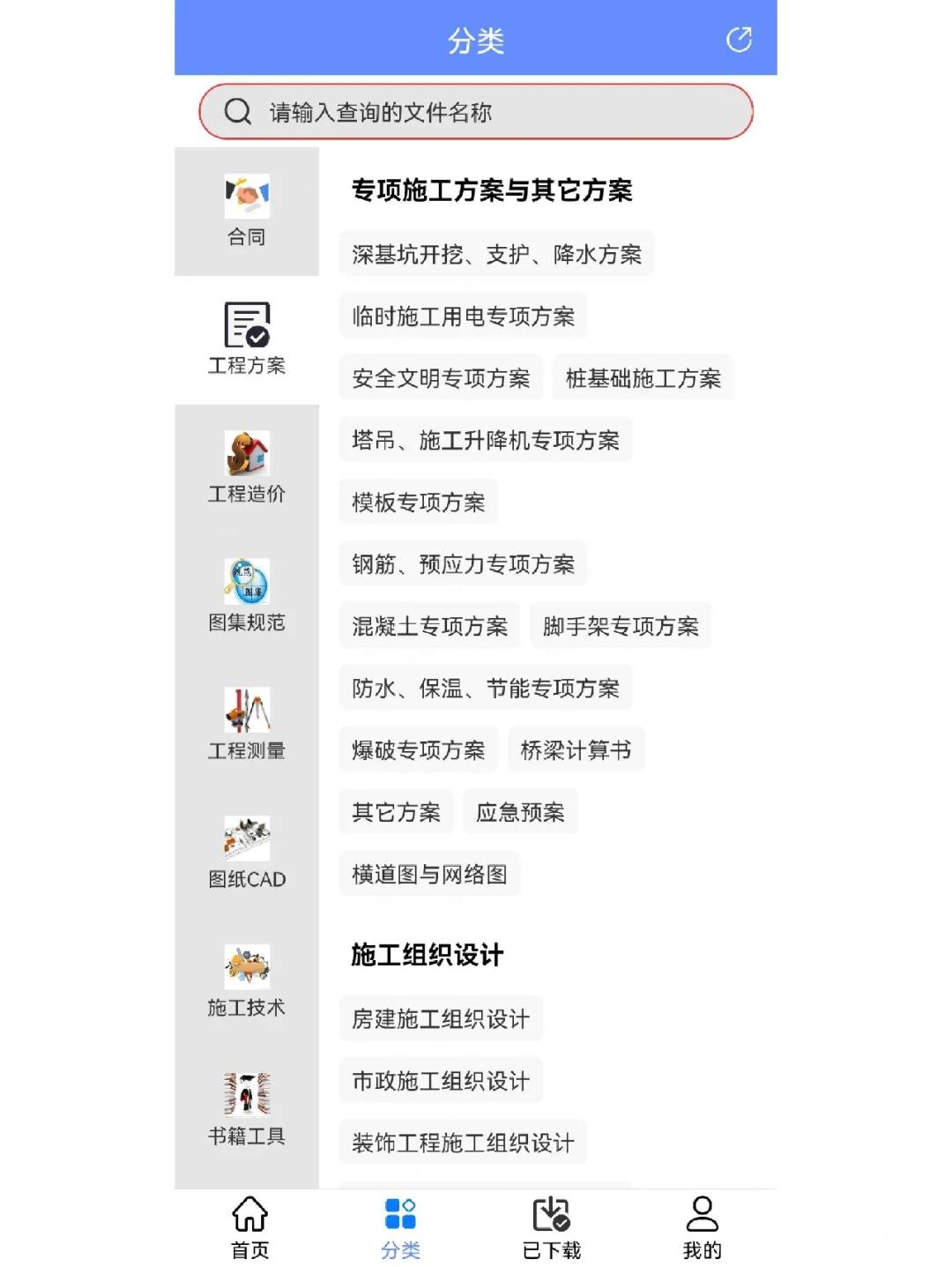This screenshot has height=1267, width=952.
Task: Select the 合同 category
Action: point(247,212)
